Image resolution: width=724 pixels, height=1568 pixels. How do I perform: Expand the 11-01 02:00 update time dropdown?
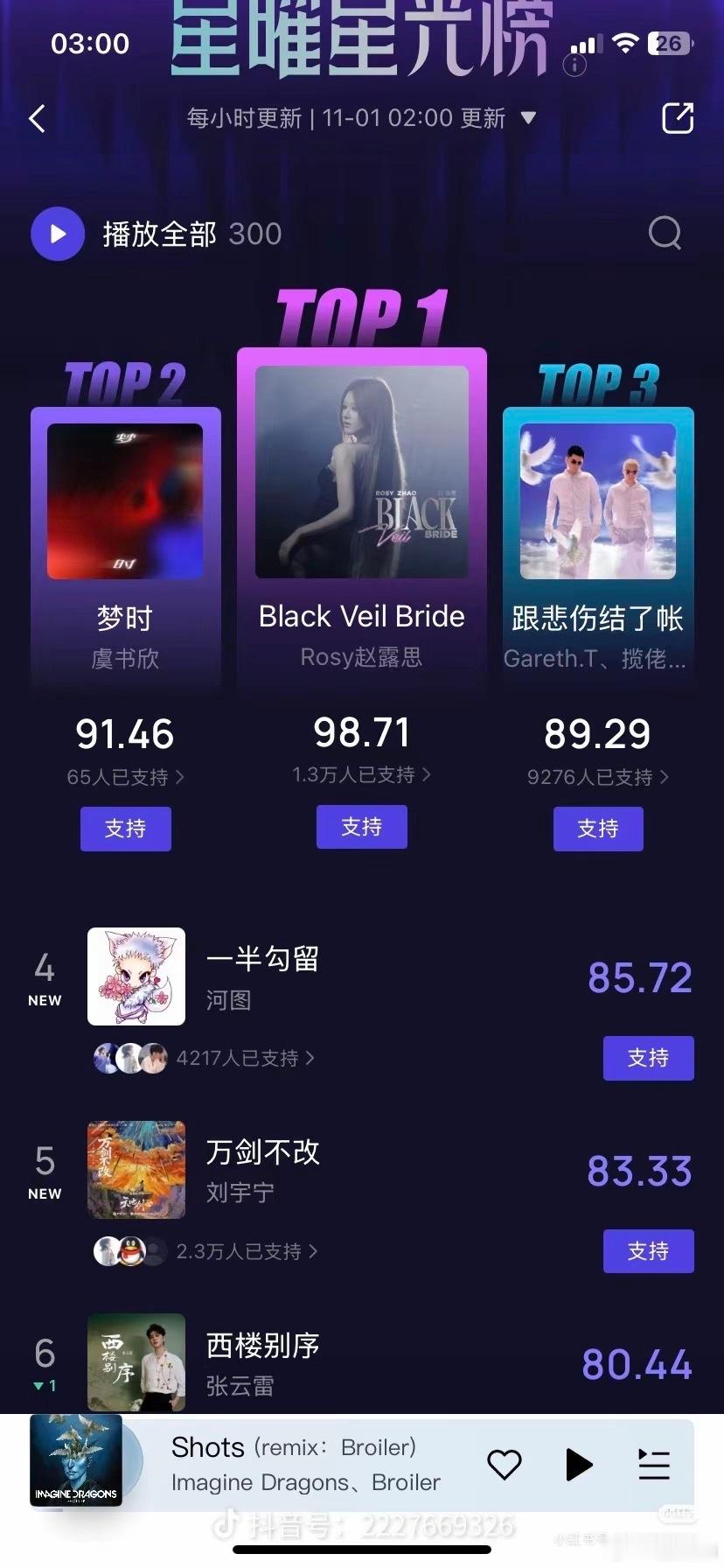click(x=528, y=117)
